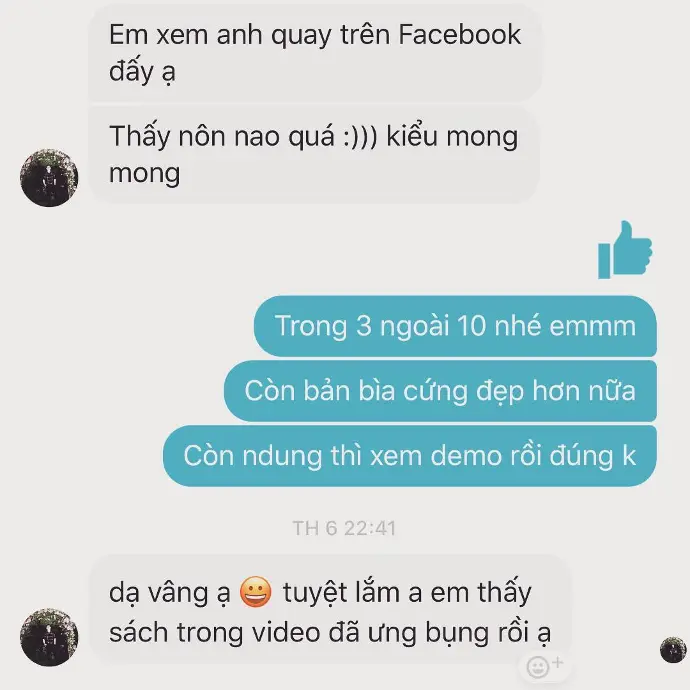Screen dimensions: 690x690
Task: Open sender's avatar beside 'Thấy nôn nao quá' message
Action: [x=49, y=177]
